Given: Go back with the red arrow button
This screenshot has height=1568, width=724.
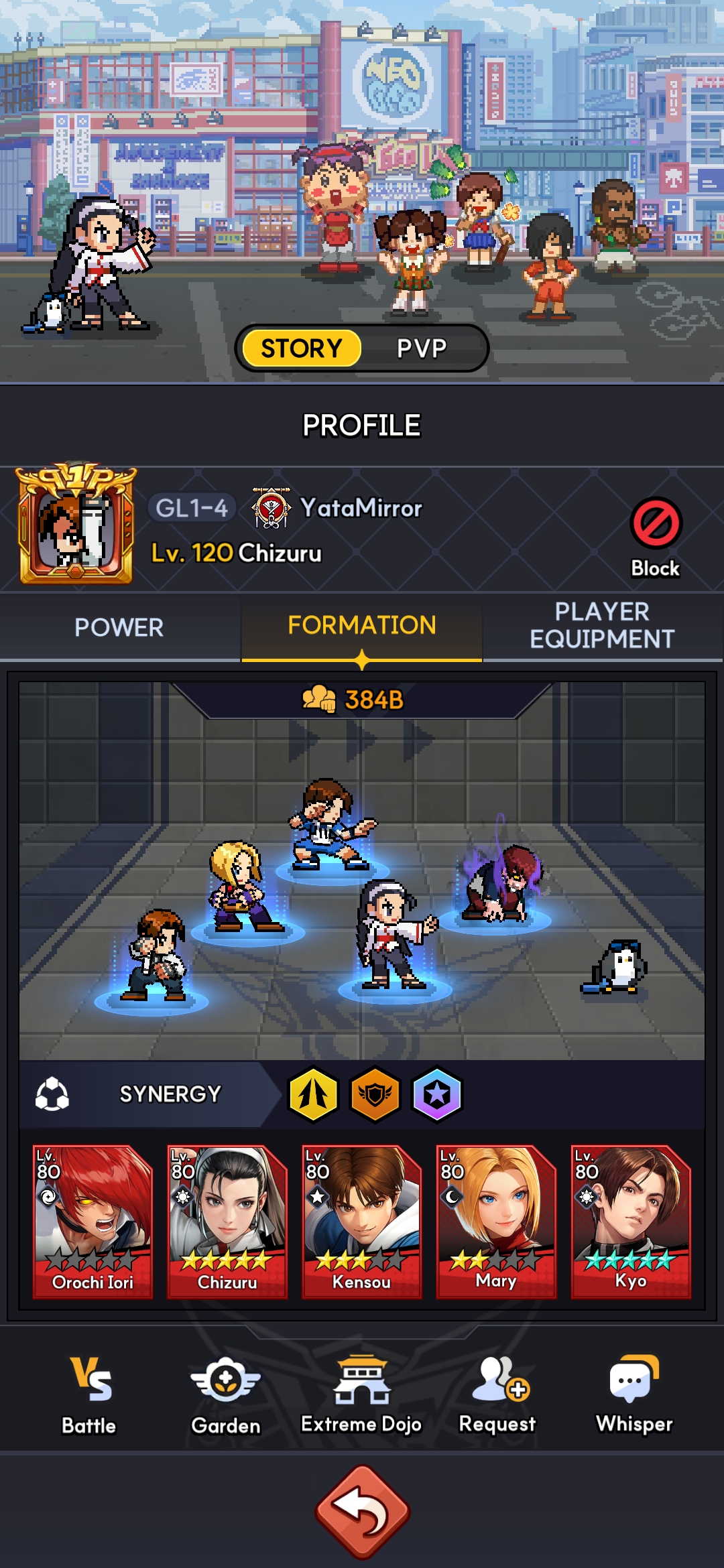Looking at the screenshot, I should 362,1512.
